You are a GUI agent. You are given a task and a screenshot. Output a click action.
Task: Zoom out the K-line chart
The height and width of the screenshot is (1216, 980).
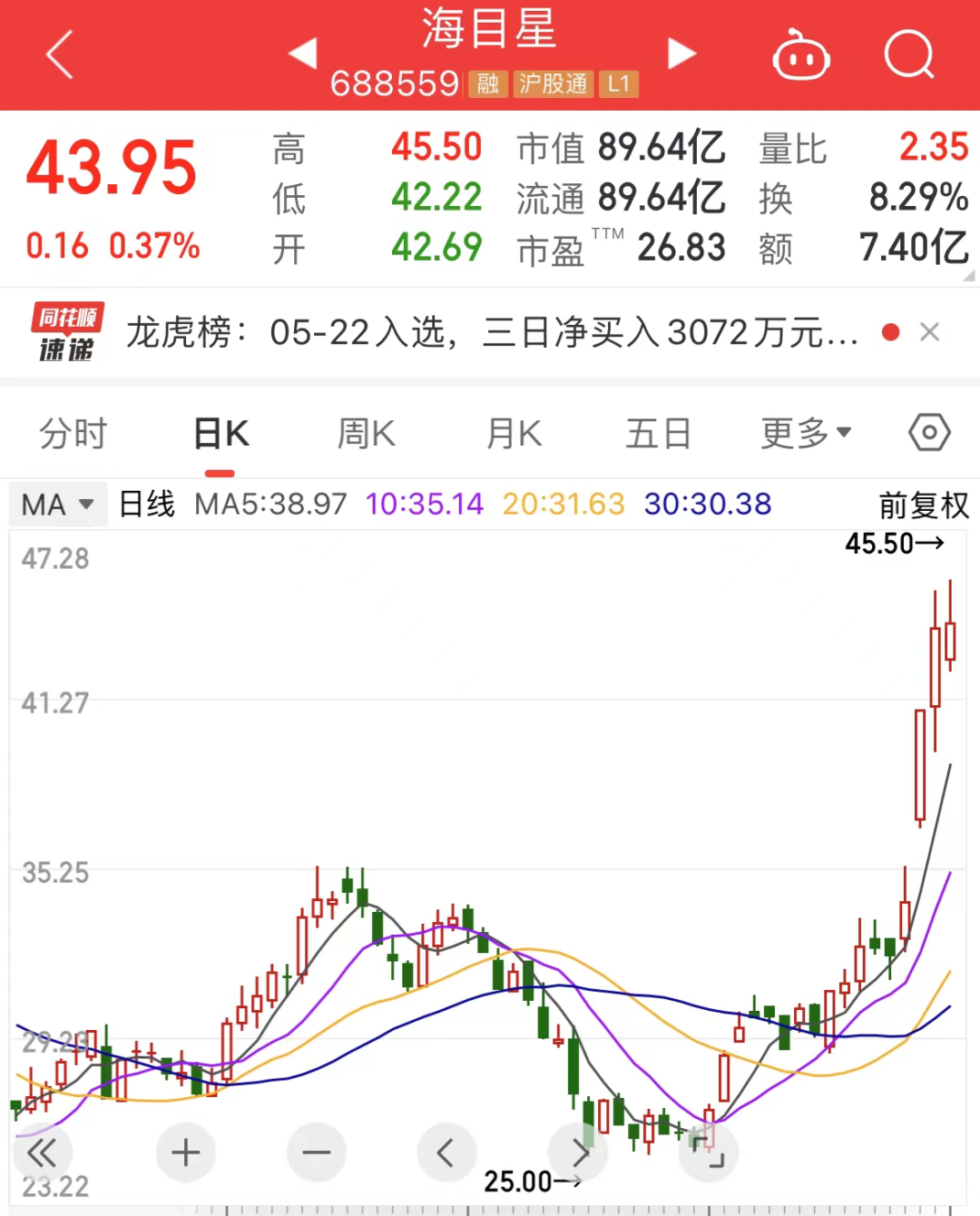coord(317,1152)
